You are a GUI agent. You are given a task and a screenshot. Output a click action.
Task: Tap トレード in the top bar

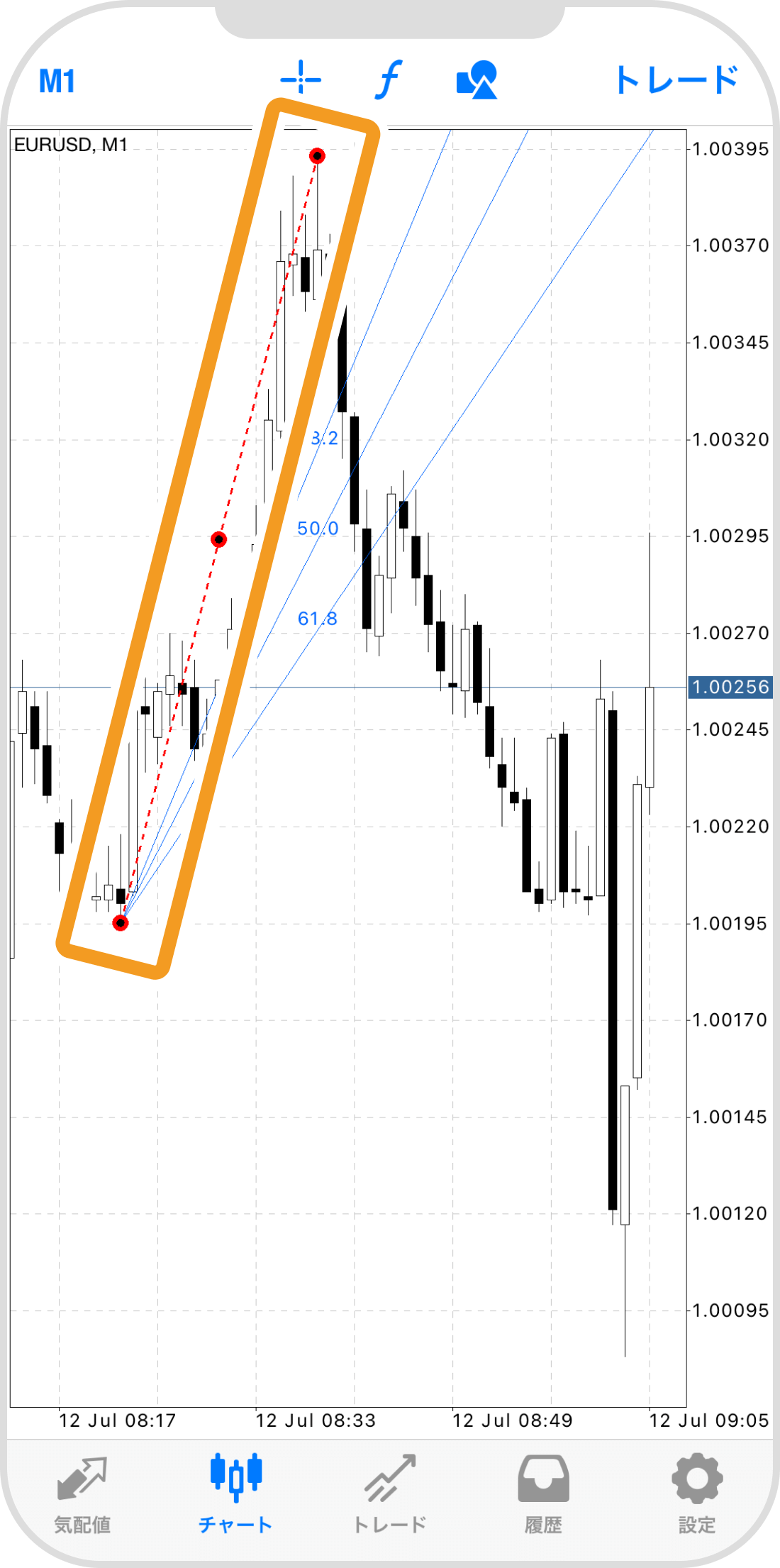click(676, 80)
